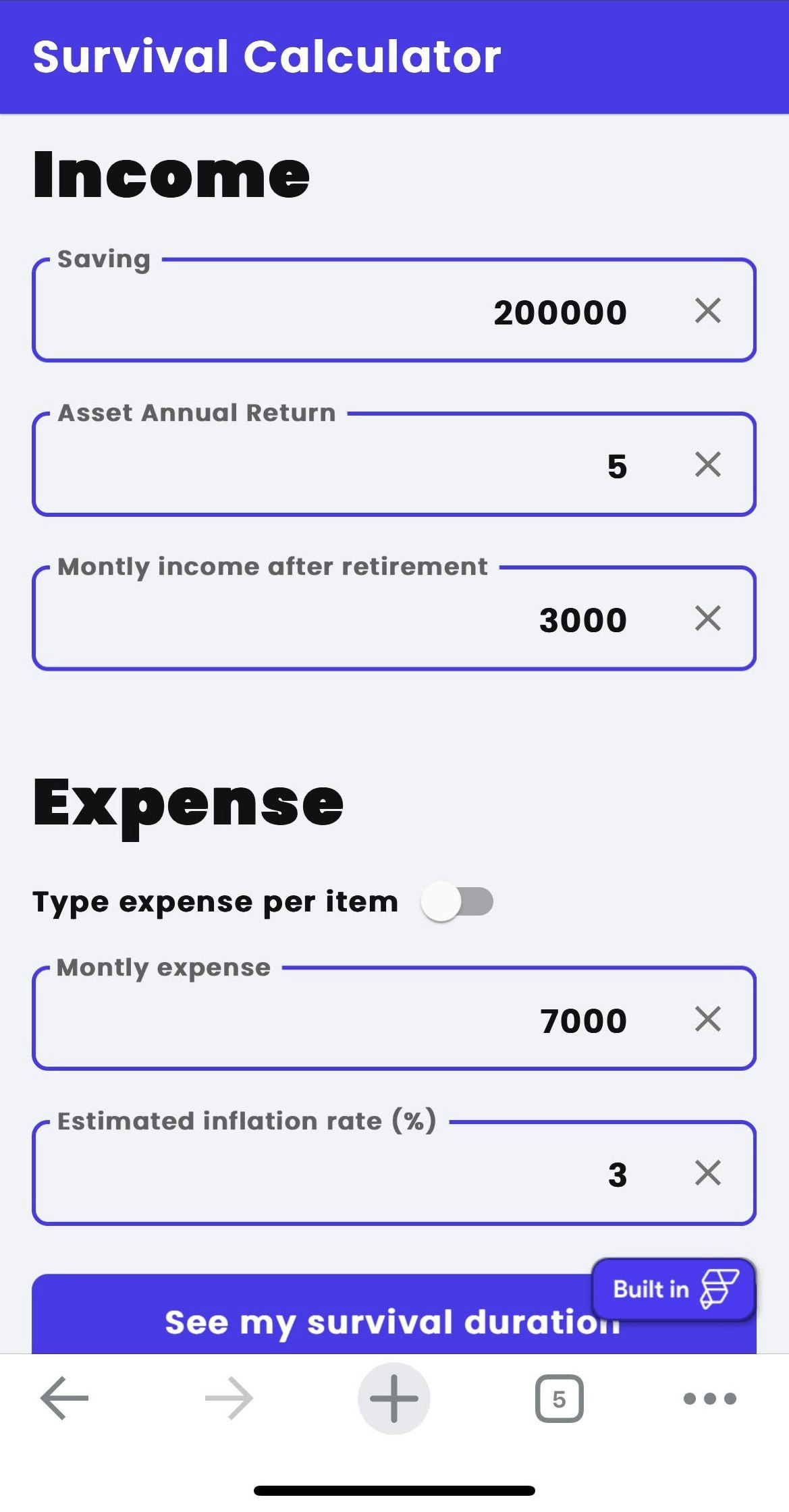789x1512 pixels.
Task: Clear the Montly income after retirement value
Action: [x=708, y=618]
